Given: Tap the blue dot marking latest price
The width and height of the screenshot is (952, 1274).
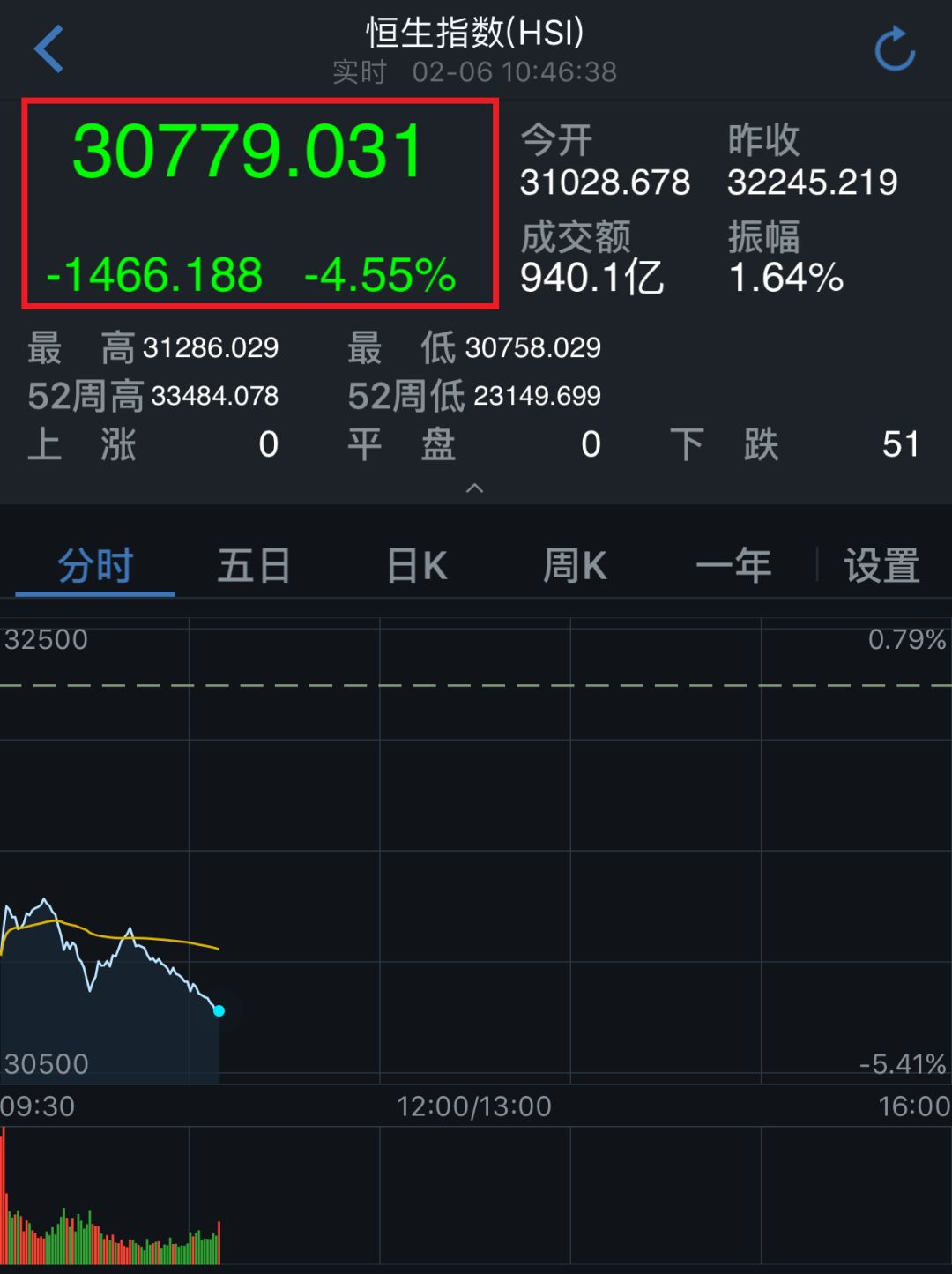Looking at the screenshot, I should 219,1012.
